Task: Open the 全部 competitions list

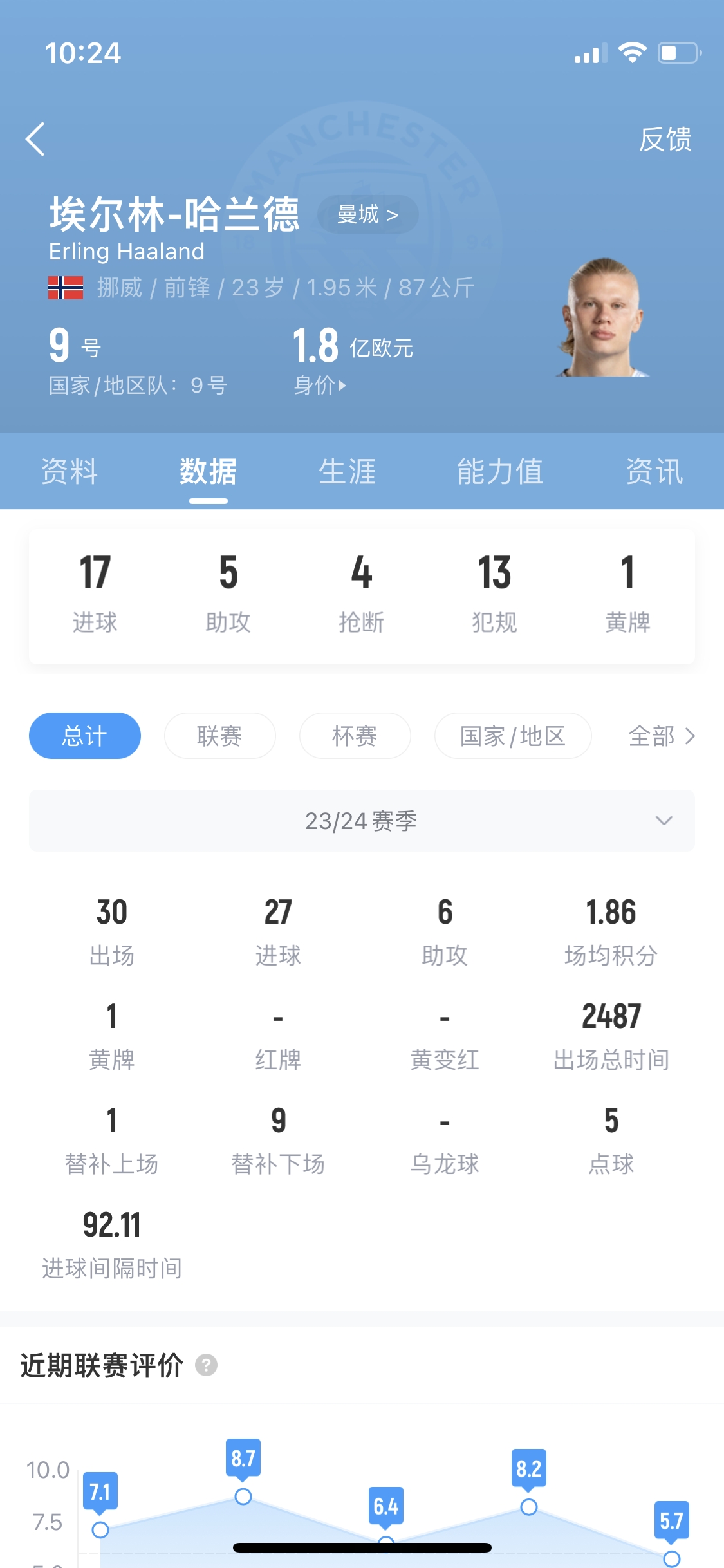Action: click(661, 736)
